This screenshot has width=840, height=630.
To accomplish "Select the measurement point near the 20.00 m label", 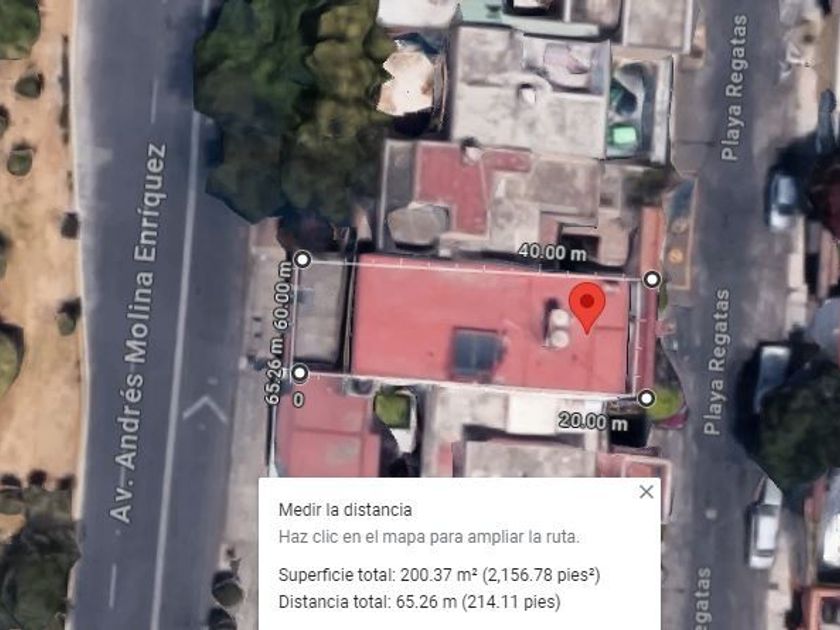I will coord(647,399).
